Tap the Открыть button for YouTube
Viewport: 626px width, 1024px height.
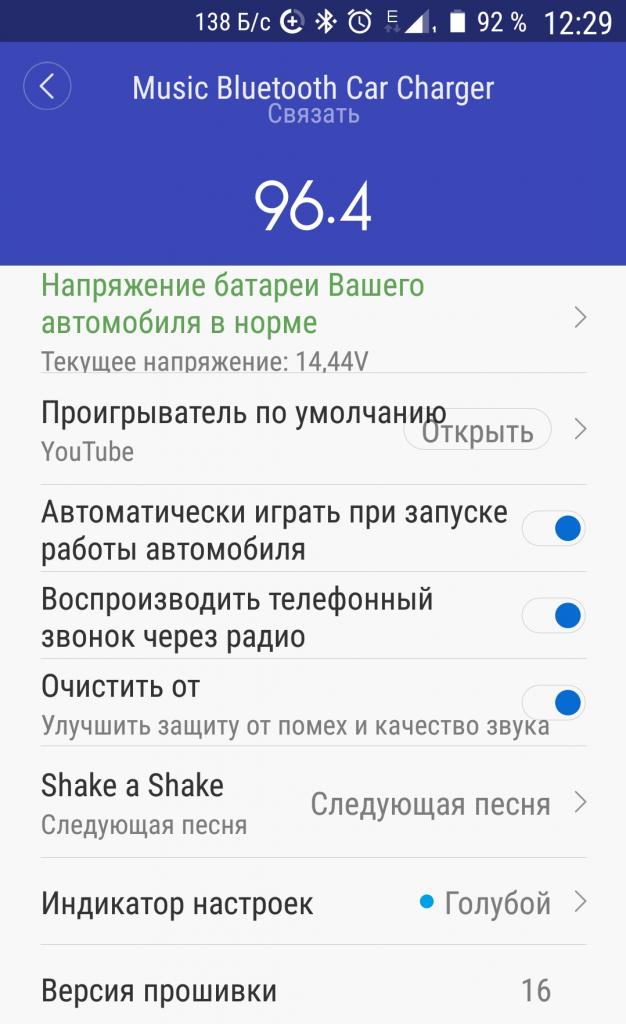coord(478,430)
